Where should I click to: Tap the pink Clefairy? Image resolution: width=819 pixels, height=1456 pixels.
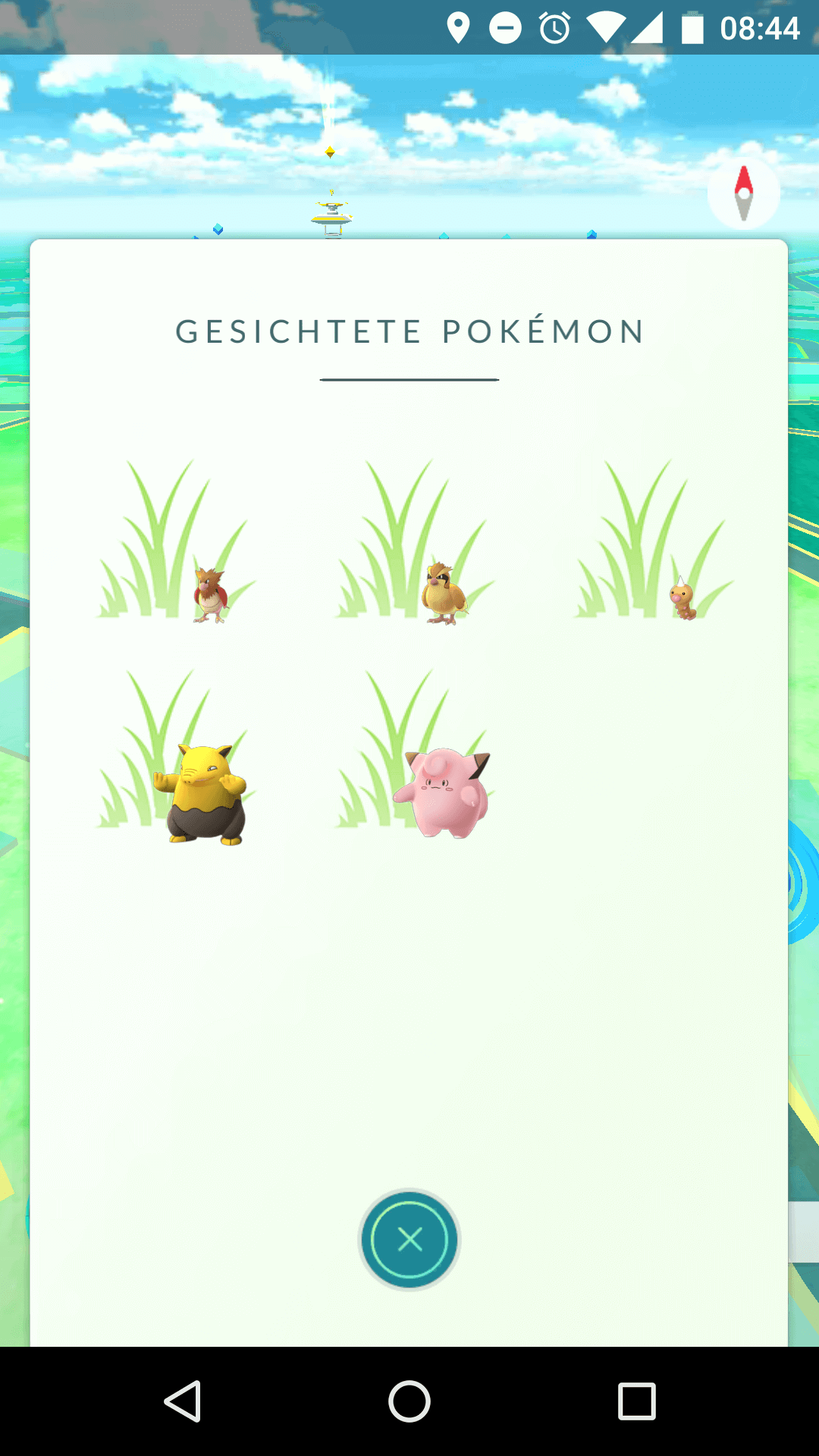coord(444,792)
